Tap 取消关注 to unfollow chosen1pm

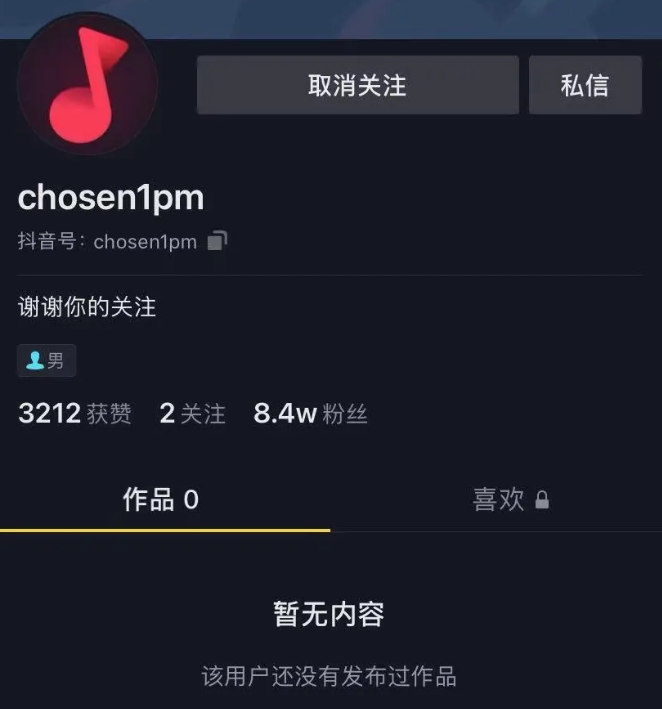(x=357, y=85)
